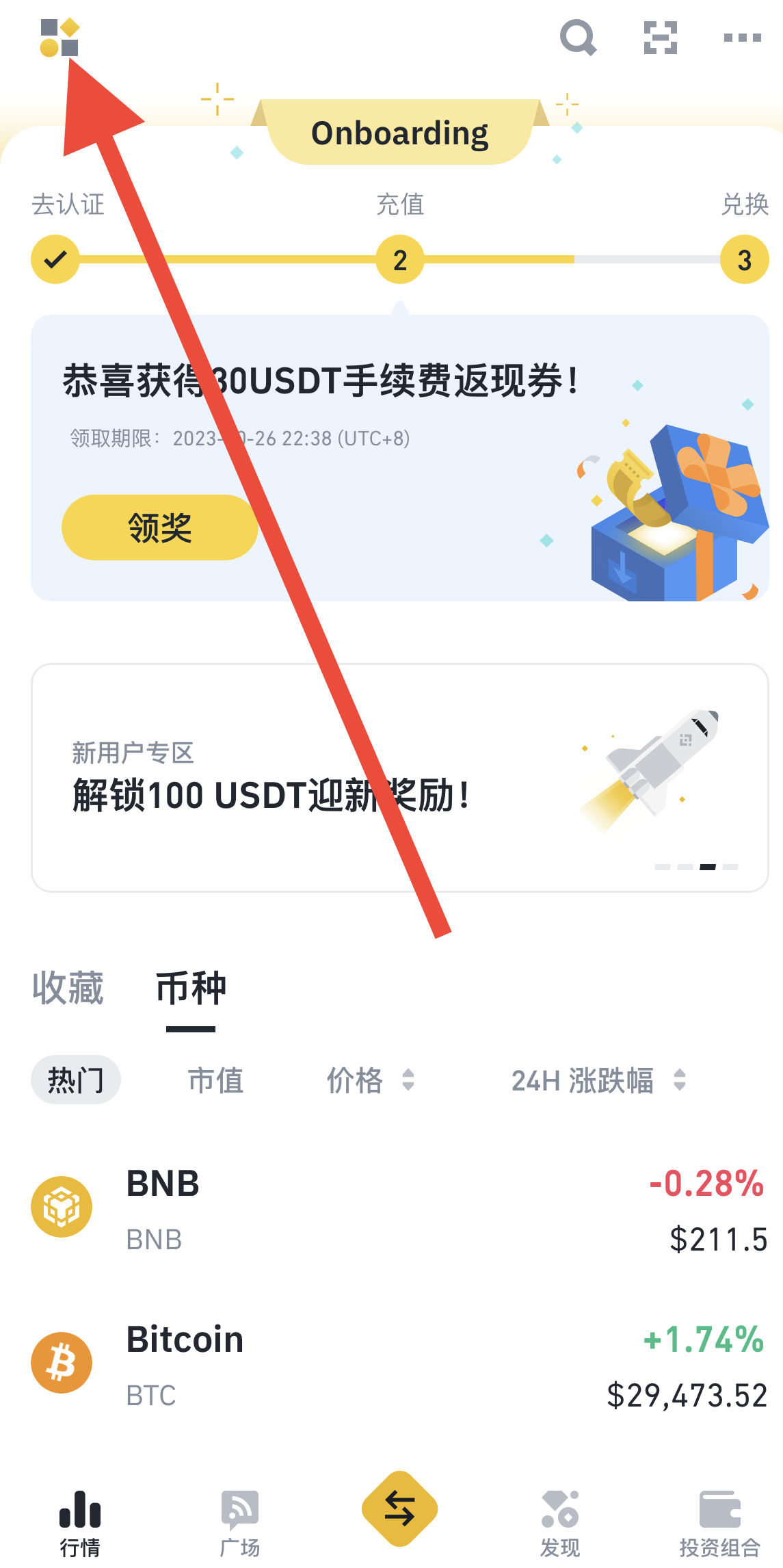Open the three-dot overflow menu
Screen dimensions: 783x1568
(743, 38)
